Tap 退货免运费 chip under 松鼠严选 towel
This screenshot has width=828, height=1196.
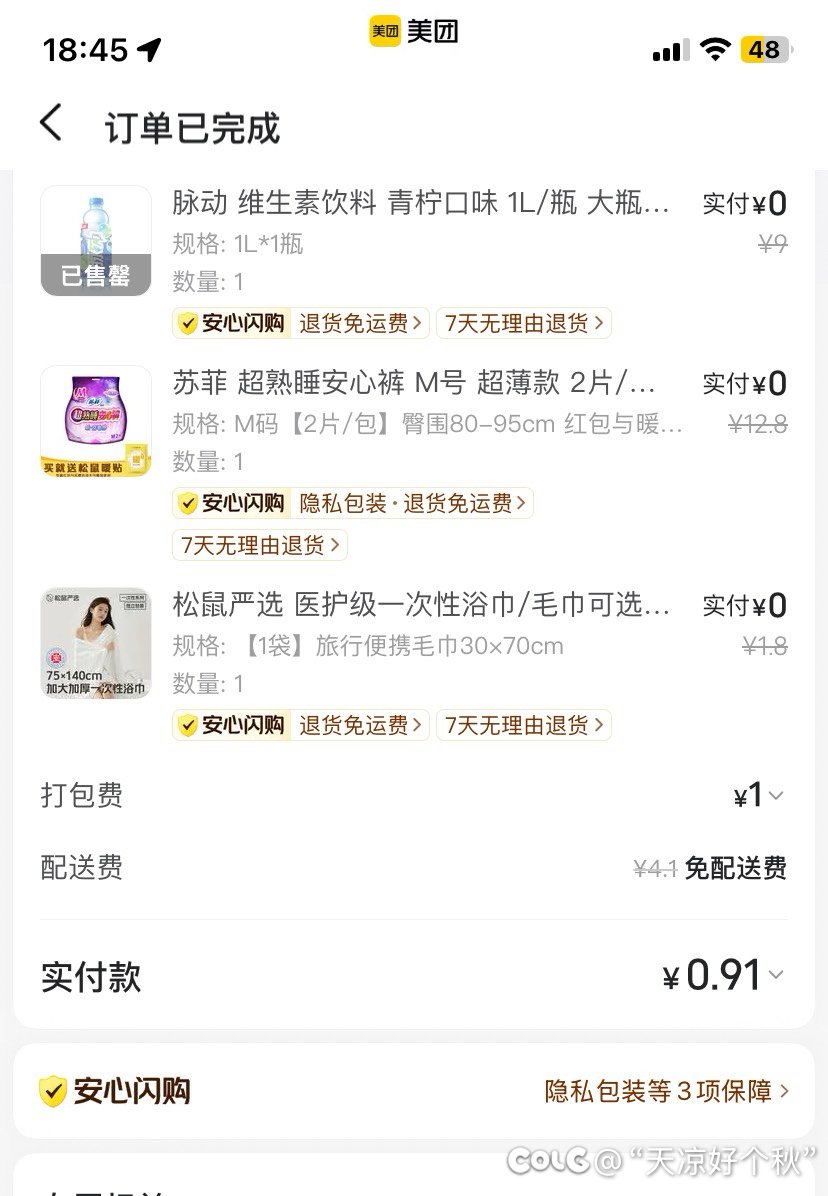(x=362, y=725)
